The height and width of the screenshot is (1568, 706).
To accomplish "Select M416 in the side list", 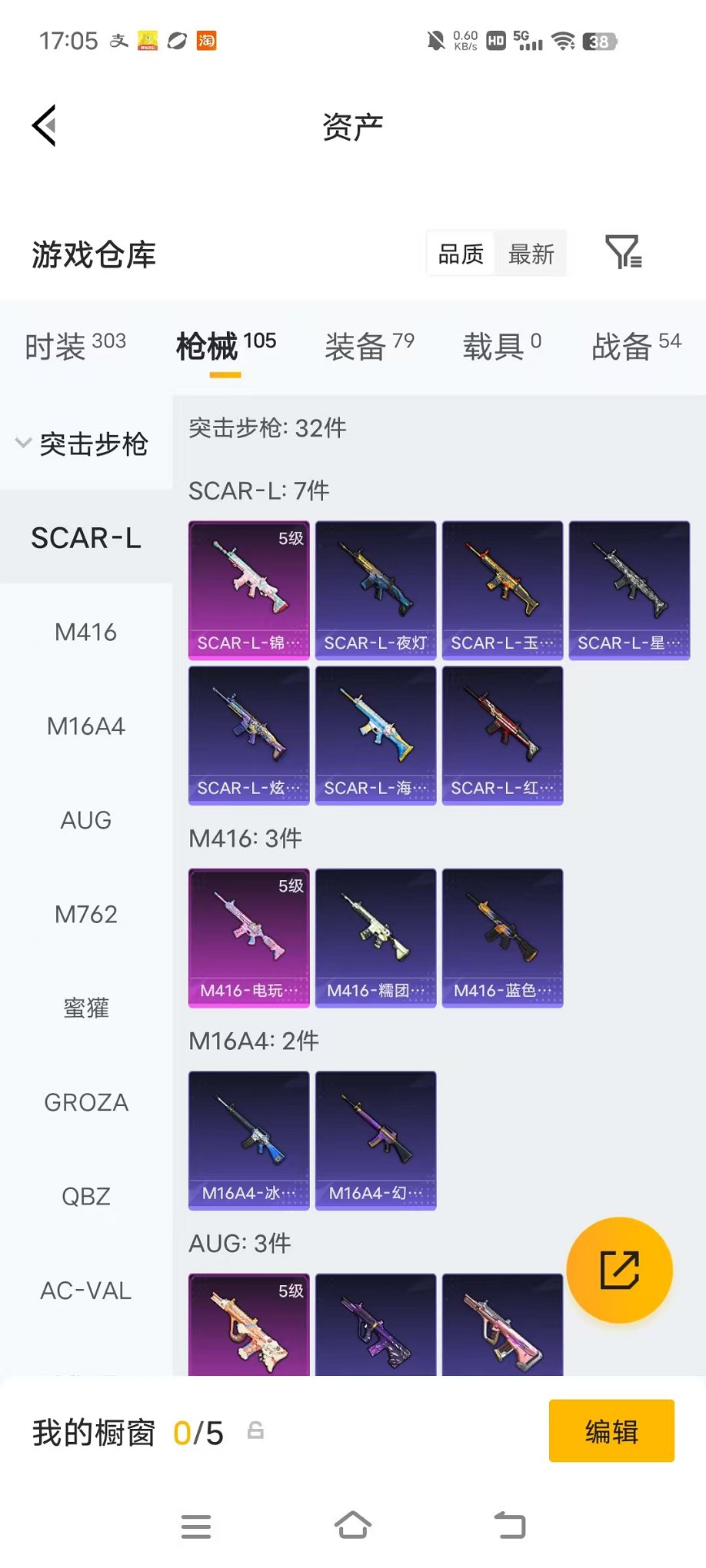I will (x=85, y=632).
